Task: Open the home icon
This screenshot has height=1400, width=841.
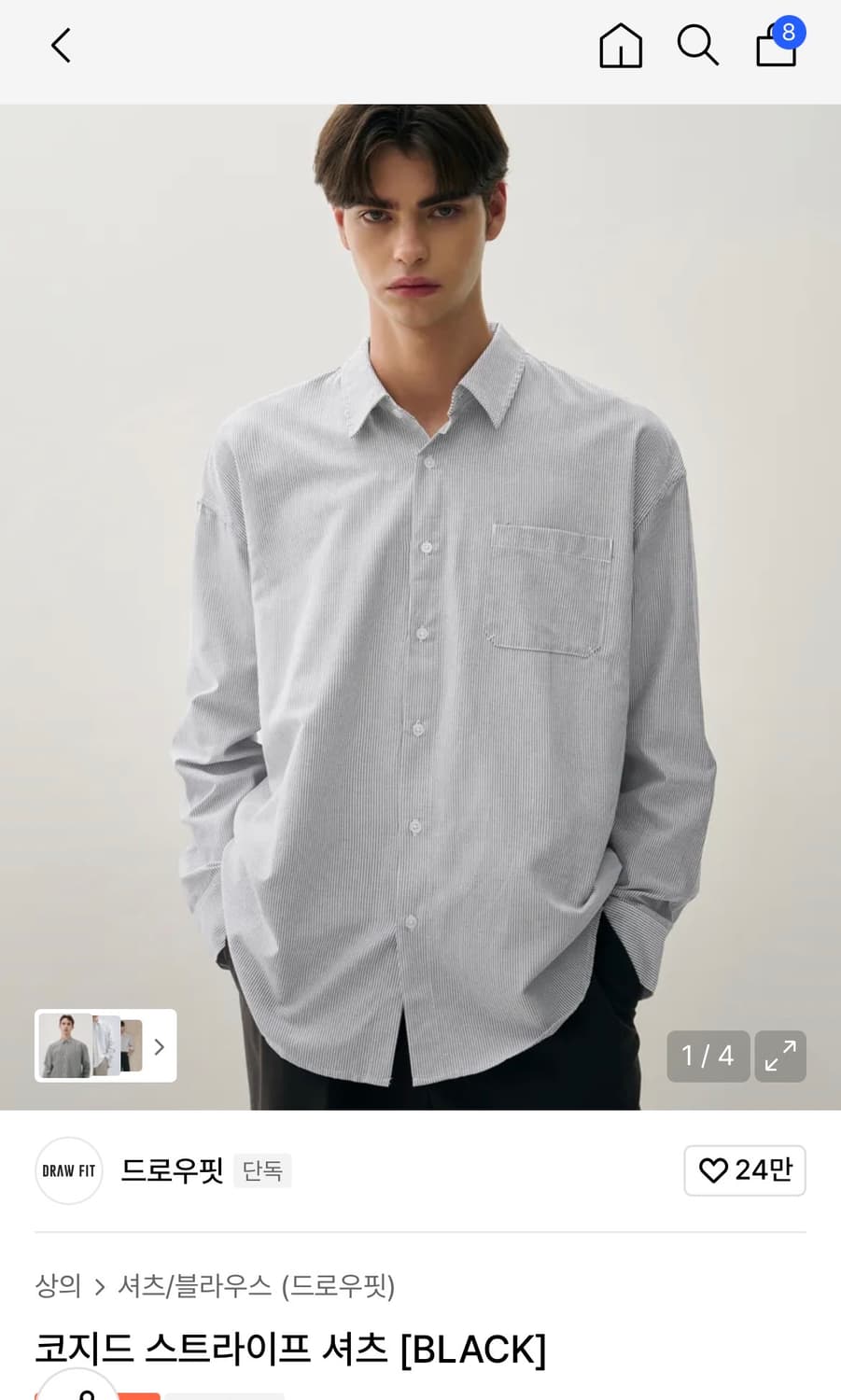Action: (621, 46)
